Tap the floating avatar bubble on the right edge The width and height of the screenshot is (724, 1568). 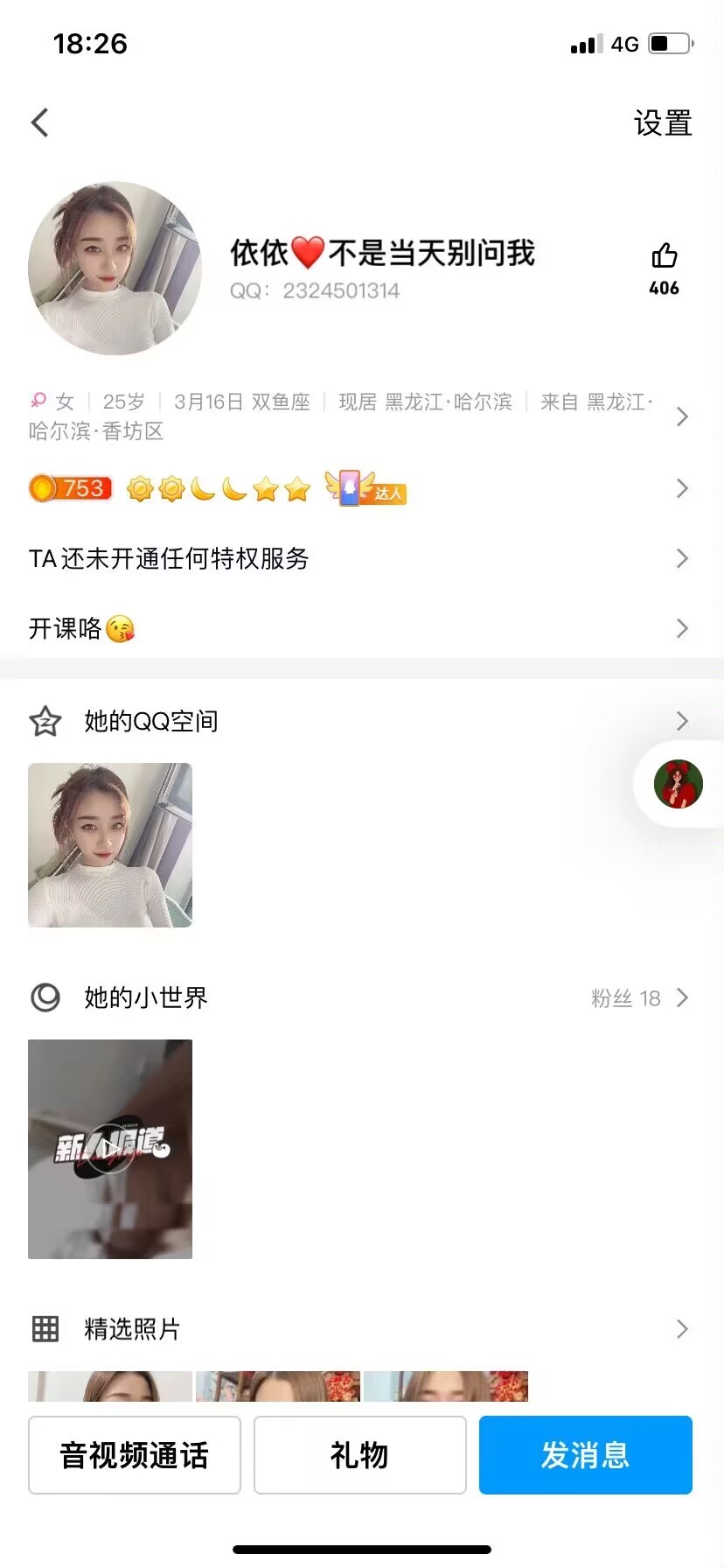point(679,784)
